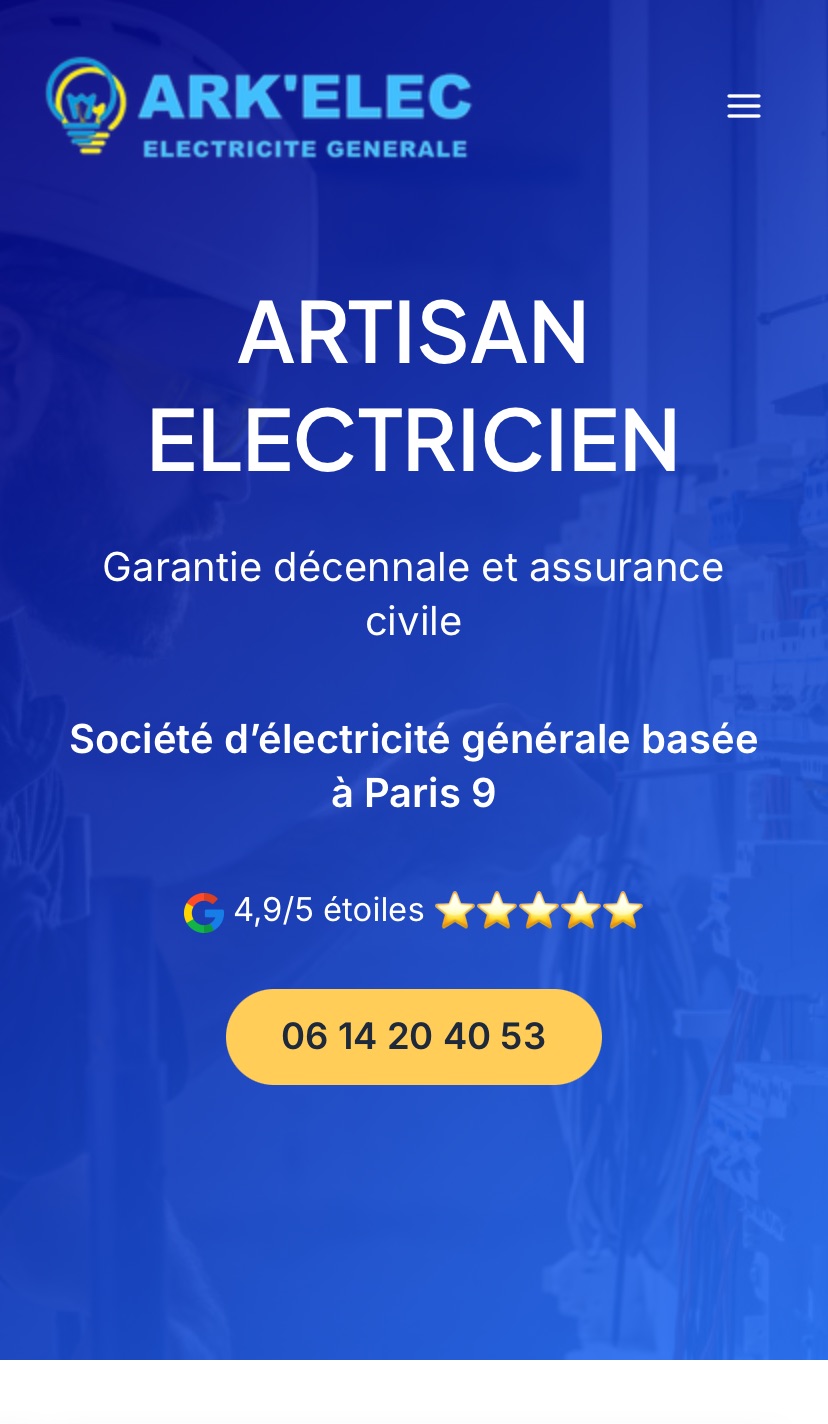Screen dimensions: 828x1424
Task: Call the 06 14 20 40 53 button
Action: tap(413, 1036)
